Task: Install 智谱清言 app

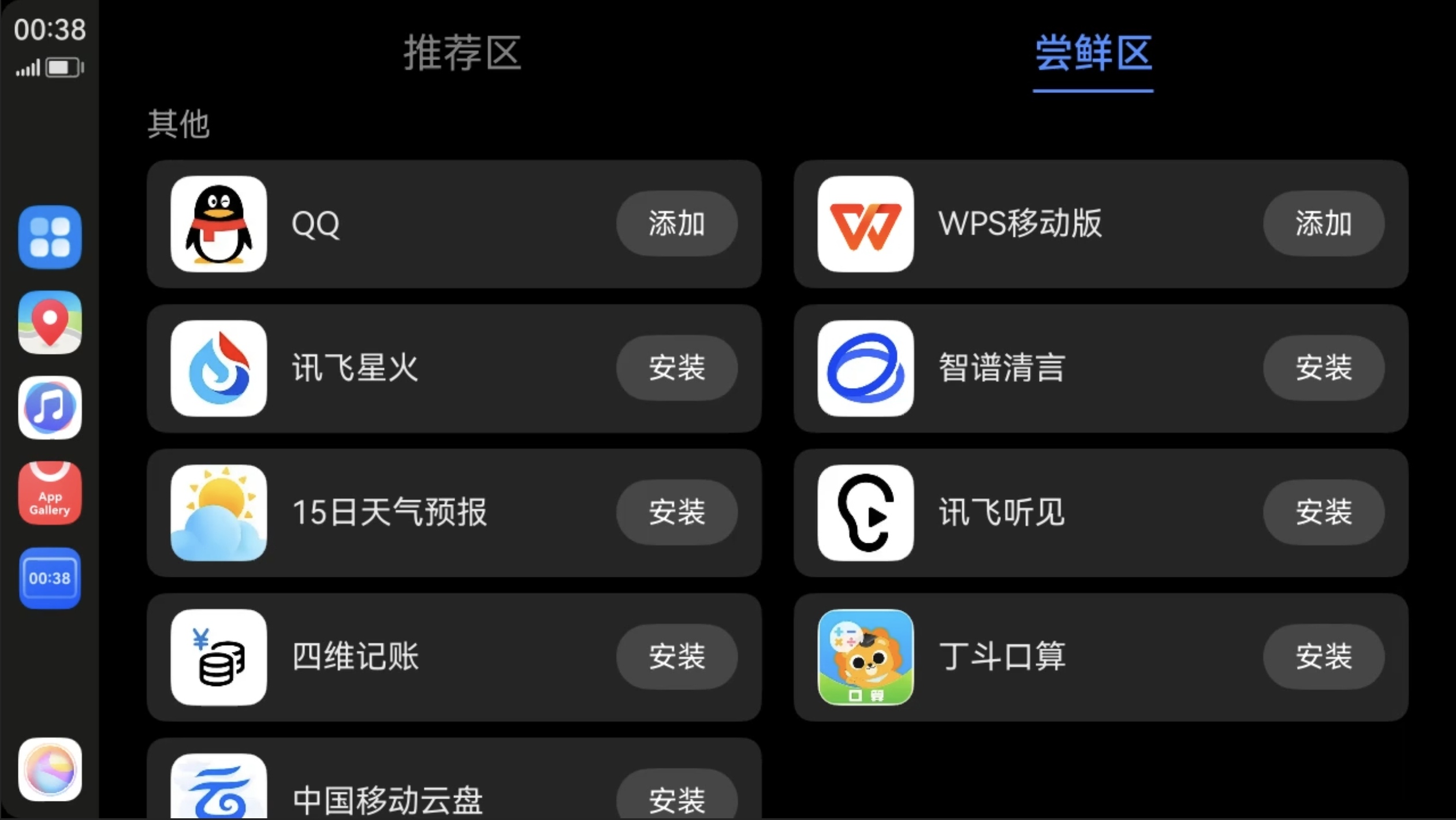Action: pos(1323,368)
